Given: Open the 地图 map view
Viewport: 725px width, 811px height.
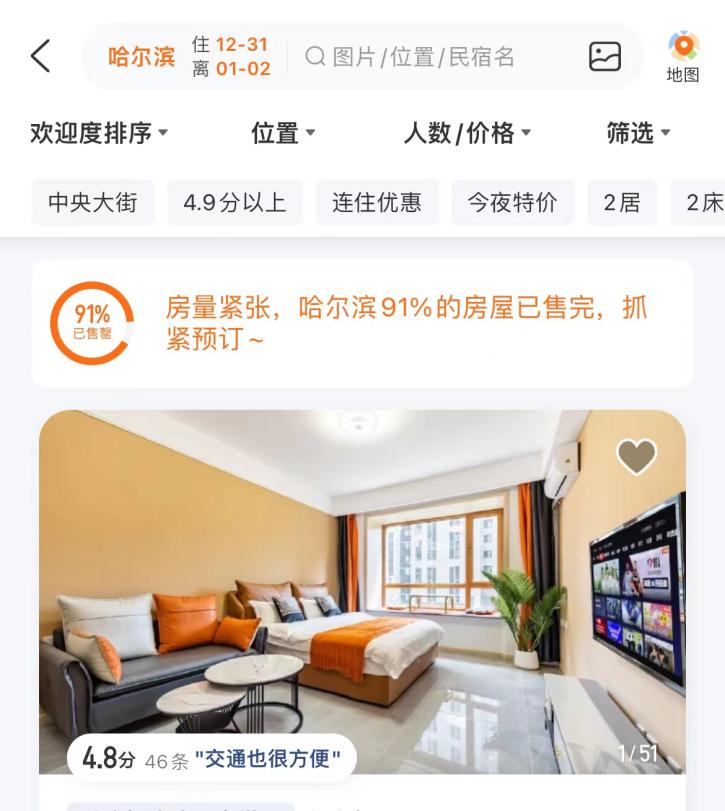Looking at the screenshot, I should coord(683,56).
